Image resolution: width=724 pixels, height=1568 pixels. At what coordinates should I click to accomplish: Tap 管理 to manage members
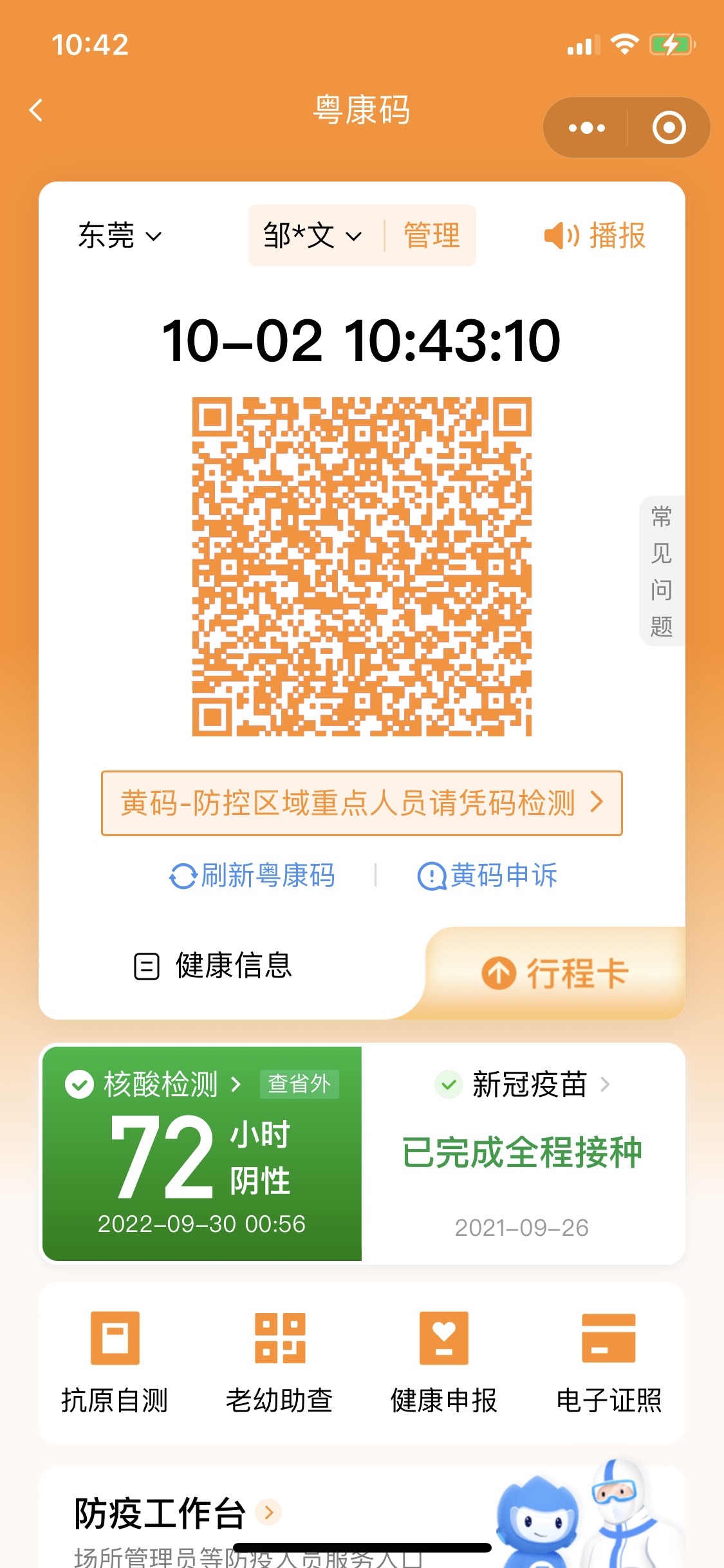coord(432,235)
